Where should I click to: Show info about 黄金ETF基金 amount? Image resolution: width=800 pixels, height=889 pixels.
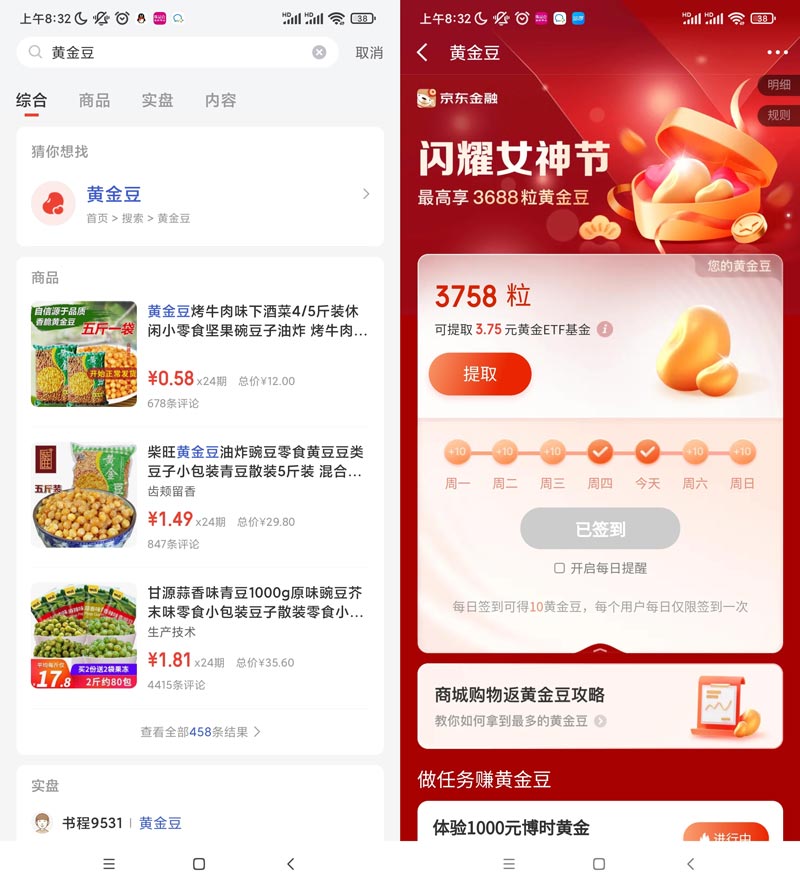(605, 329)
